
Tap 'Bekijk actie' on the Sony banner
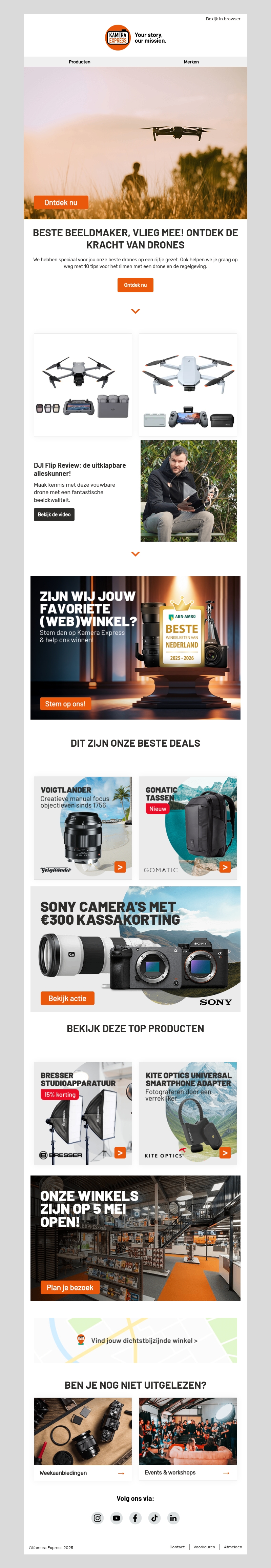(67, 998)
